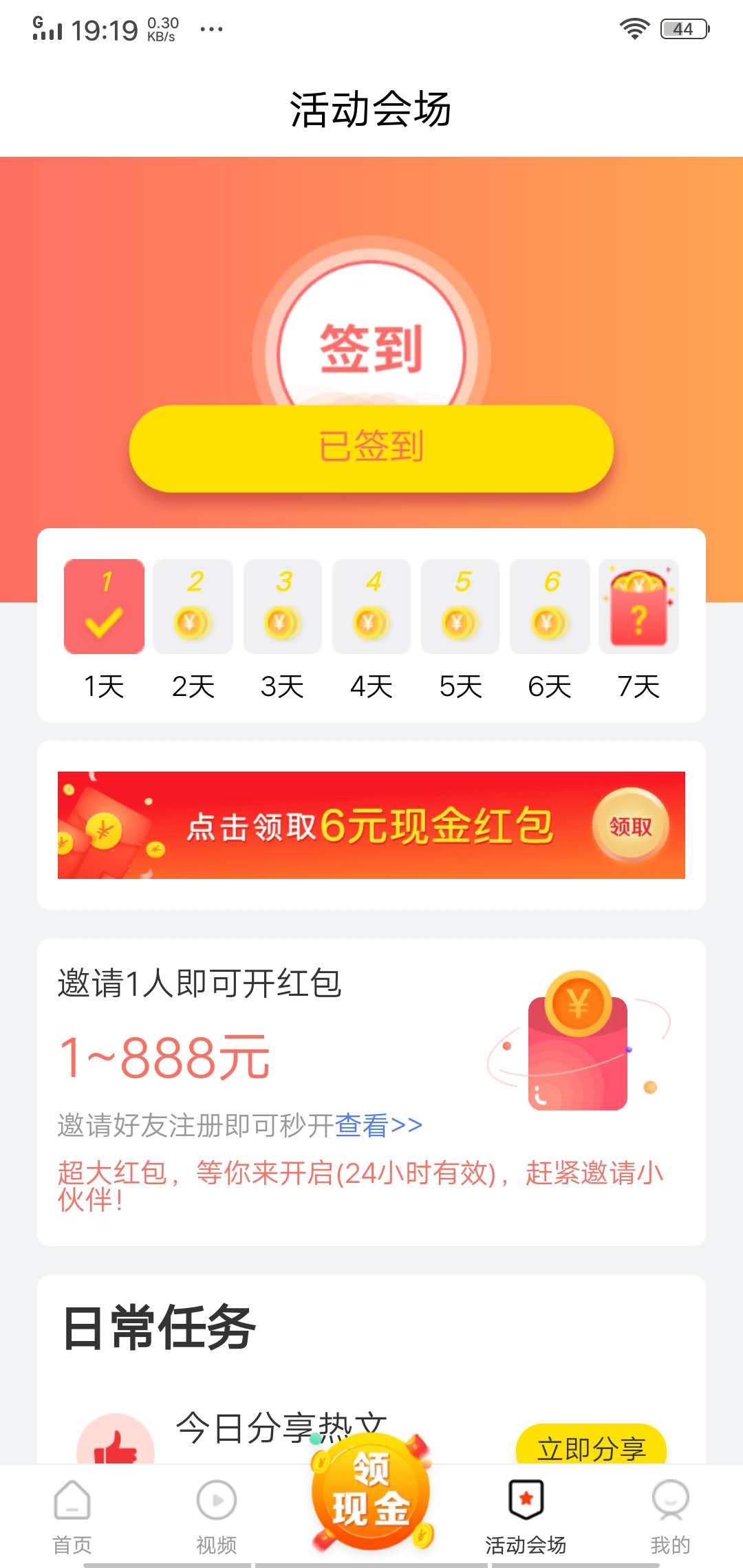Image resolution: width=743 pixels, height=1568 pixels.
Task: Switch to the 活动会场 bottom tab
Action: 526,1513
